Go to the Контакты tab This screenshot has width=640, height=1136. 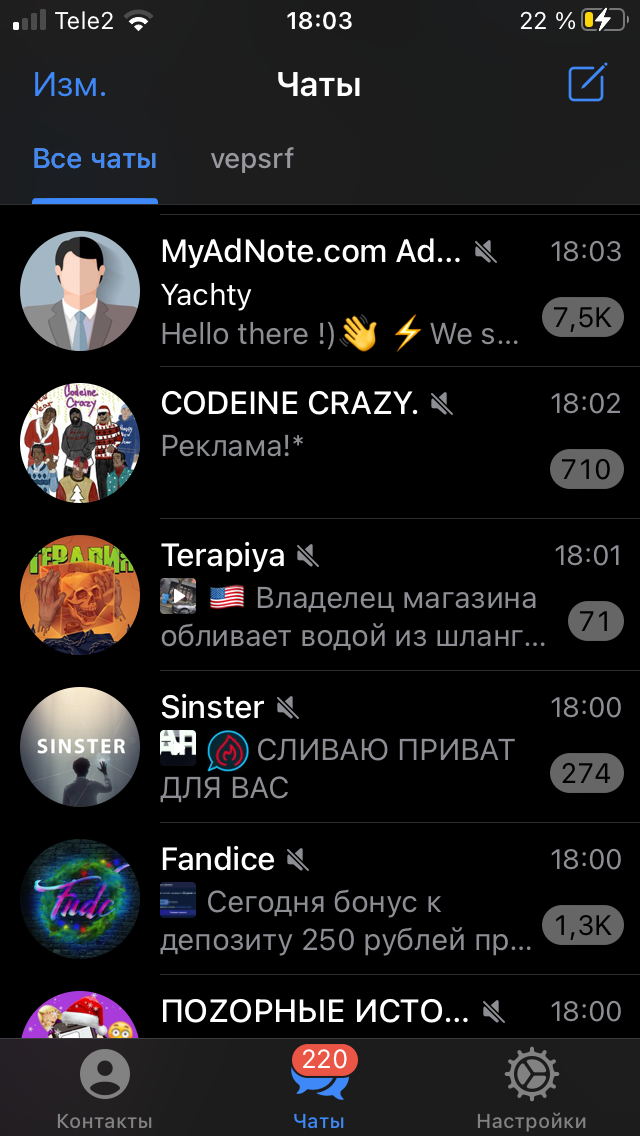[104, 1088]
